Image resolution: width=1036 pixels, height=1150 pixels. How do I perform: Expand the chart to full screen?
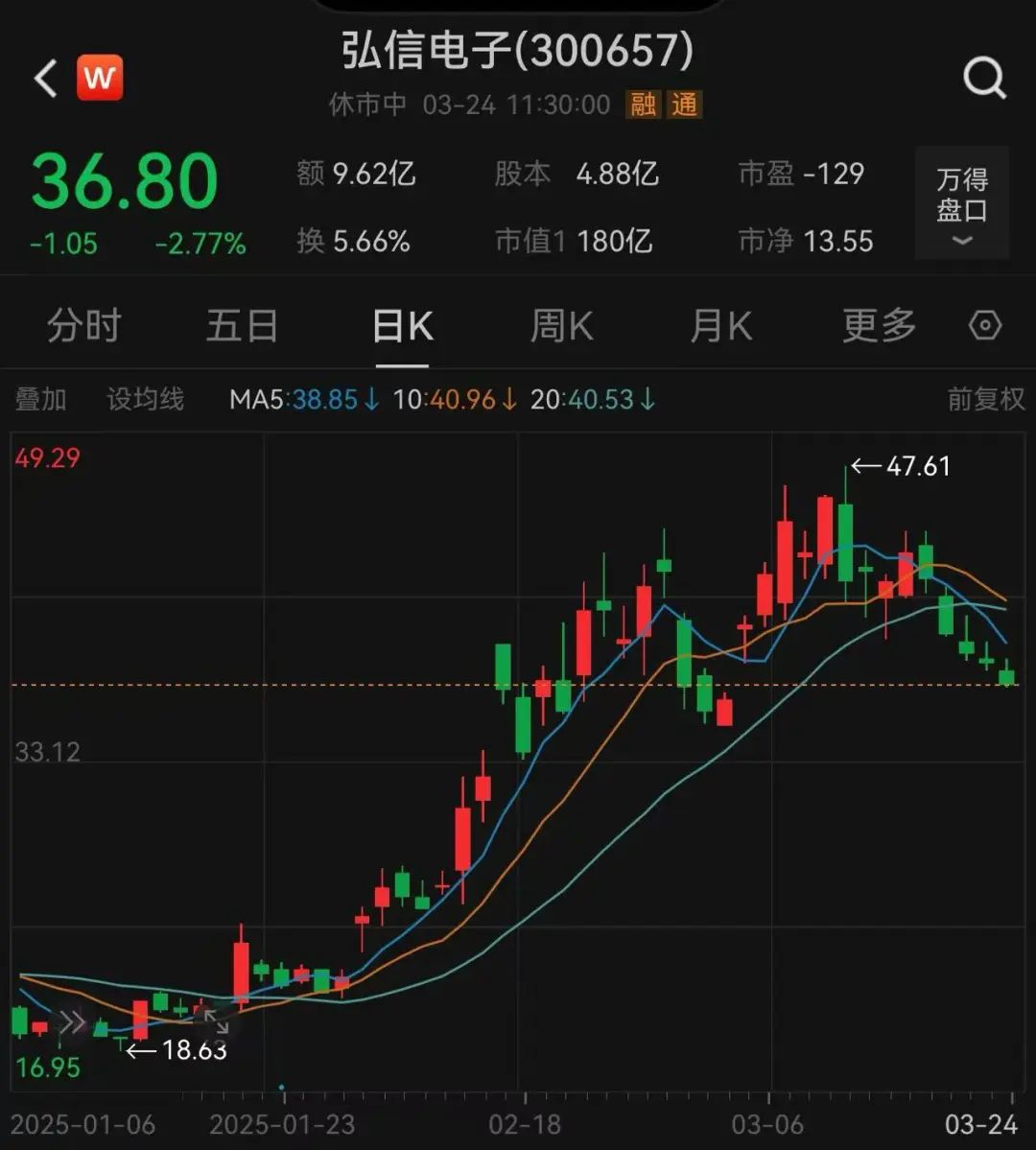click(215, 1022)
